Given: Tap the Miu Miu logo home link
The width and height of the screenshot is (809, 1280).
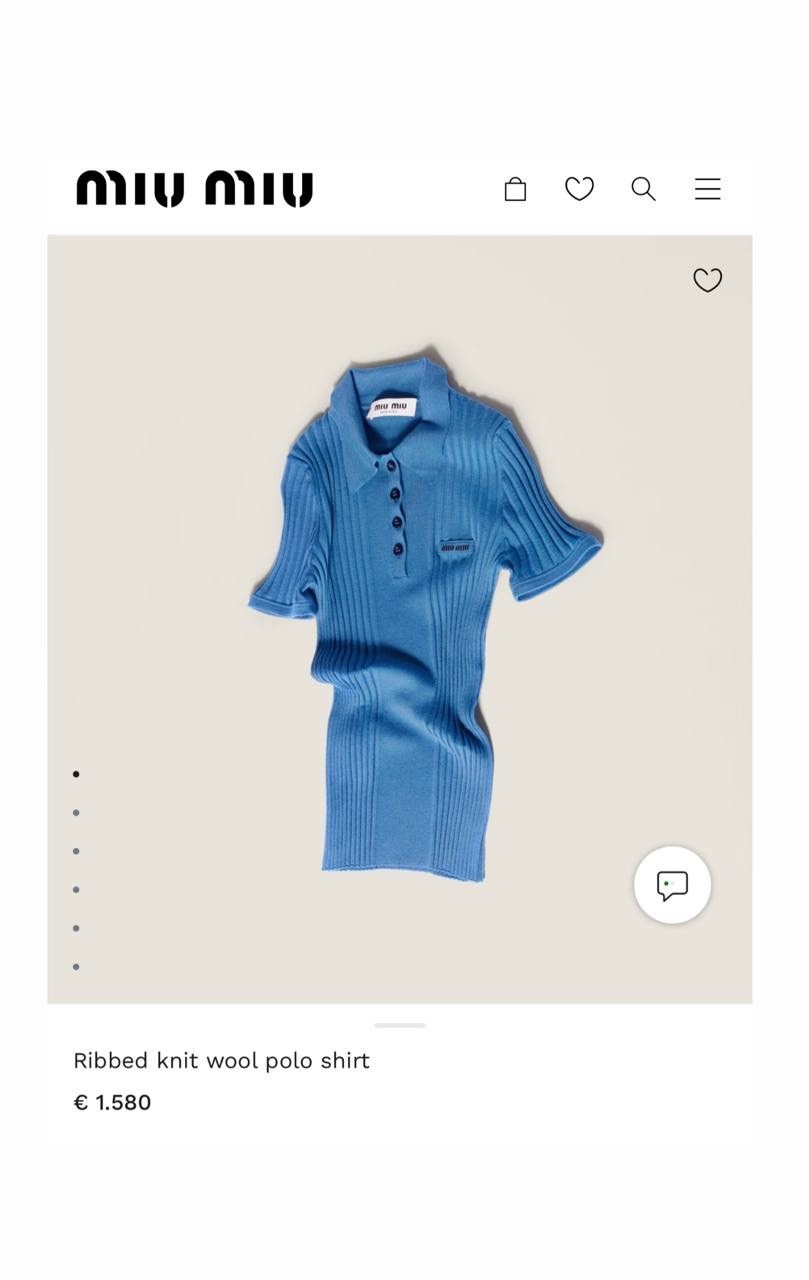Looking at the screenshot, I should point(195,189).
